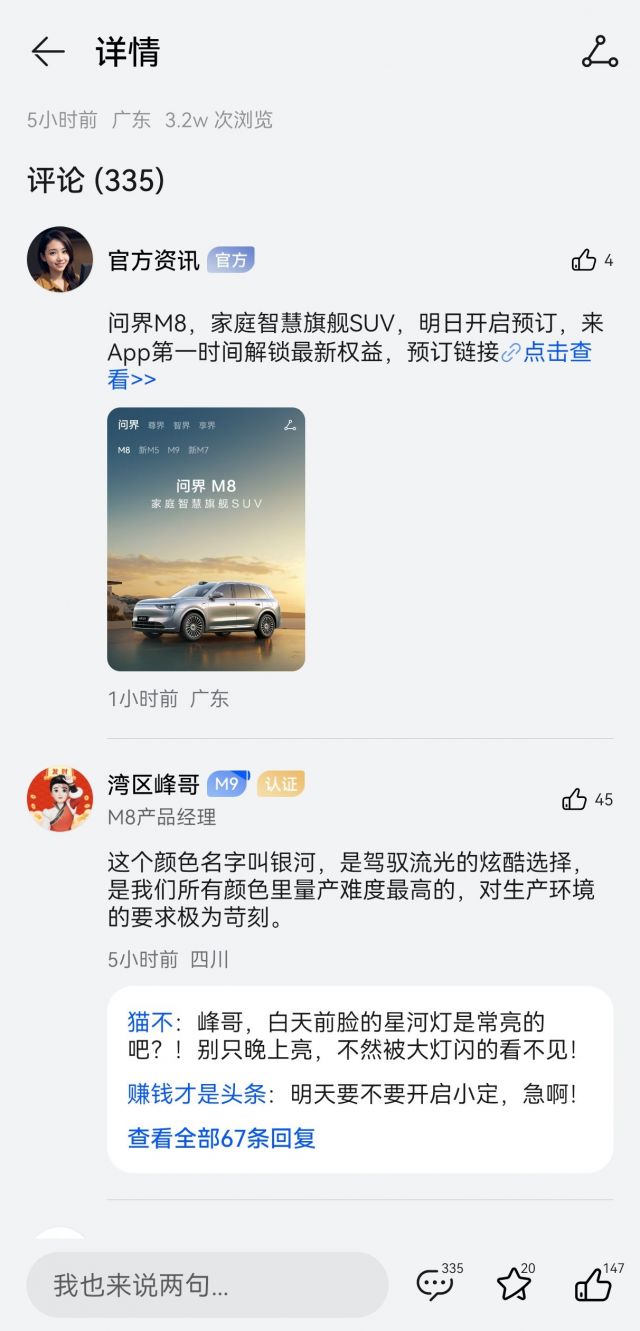Image resolution: width=640 pixels, height=1331 pixels.
Task: Favorite the post with the star icon
Action: (x=514, y=1284)
